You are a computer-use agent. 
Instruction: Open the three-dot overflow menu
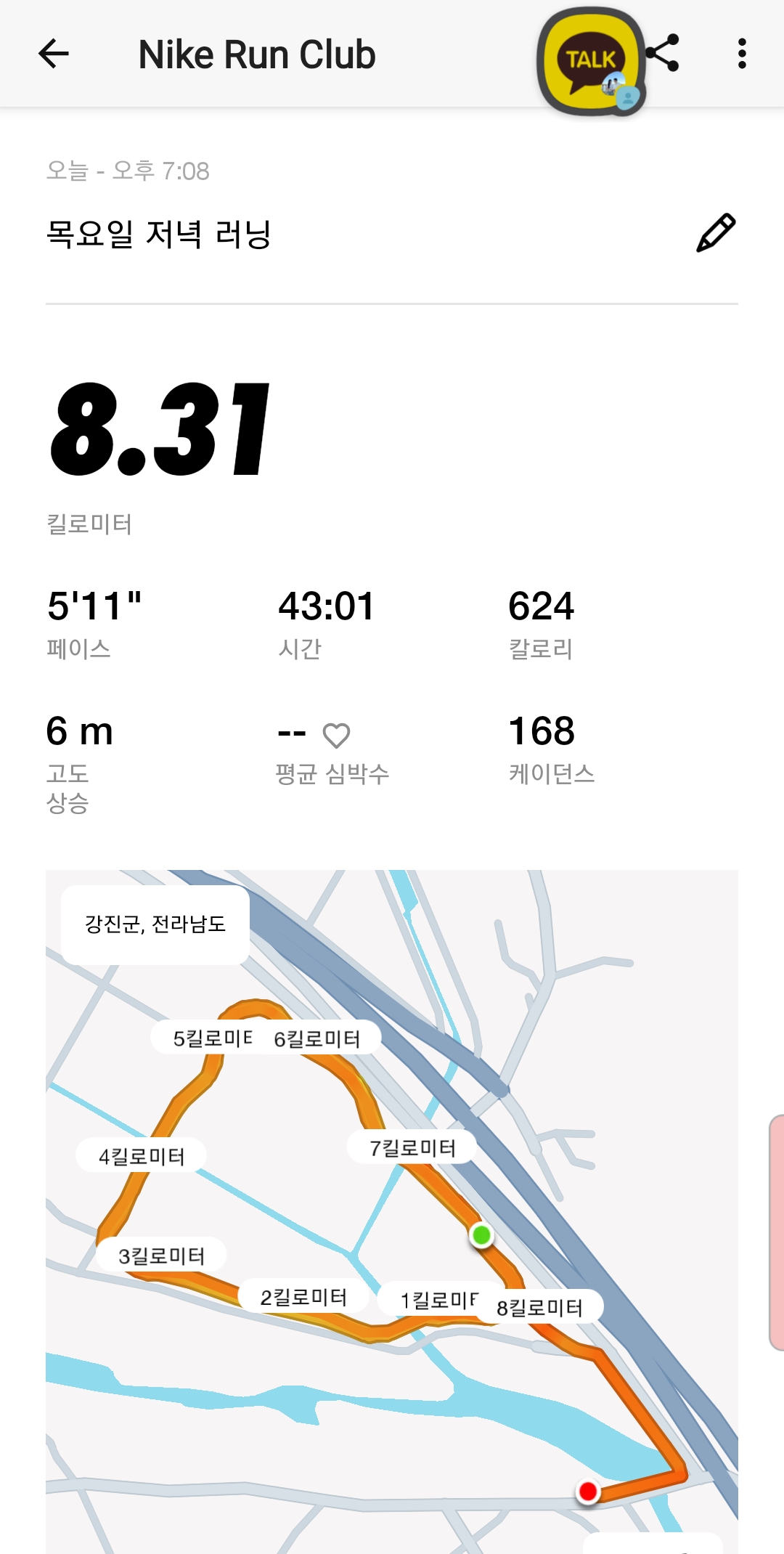741,54
